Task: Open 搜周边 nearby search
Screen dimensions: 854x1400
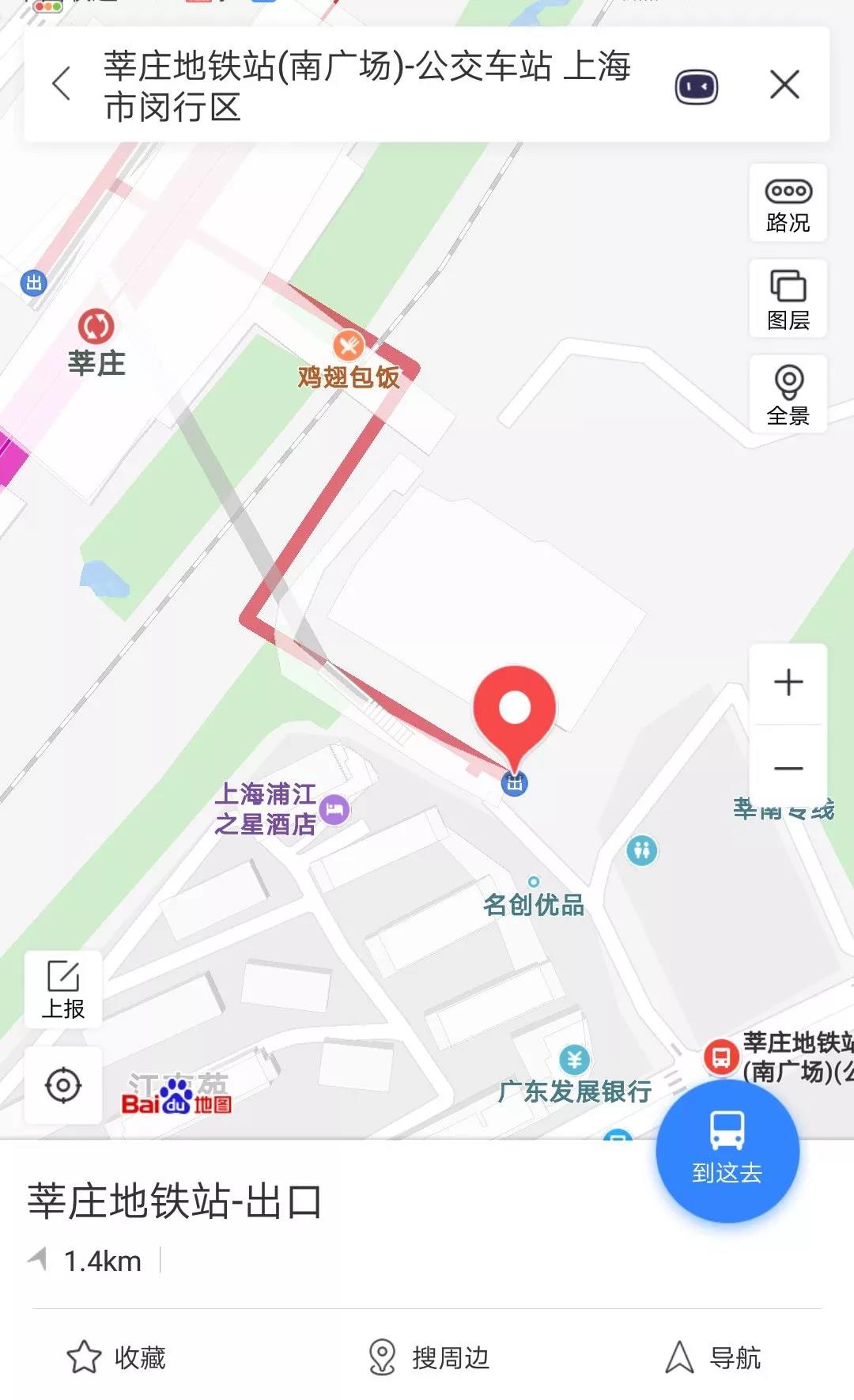Action: pyautogui.click(x=429, y=1357)
